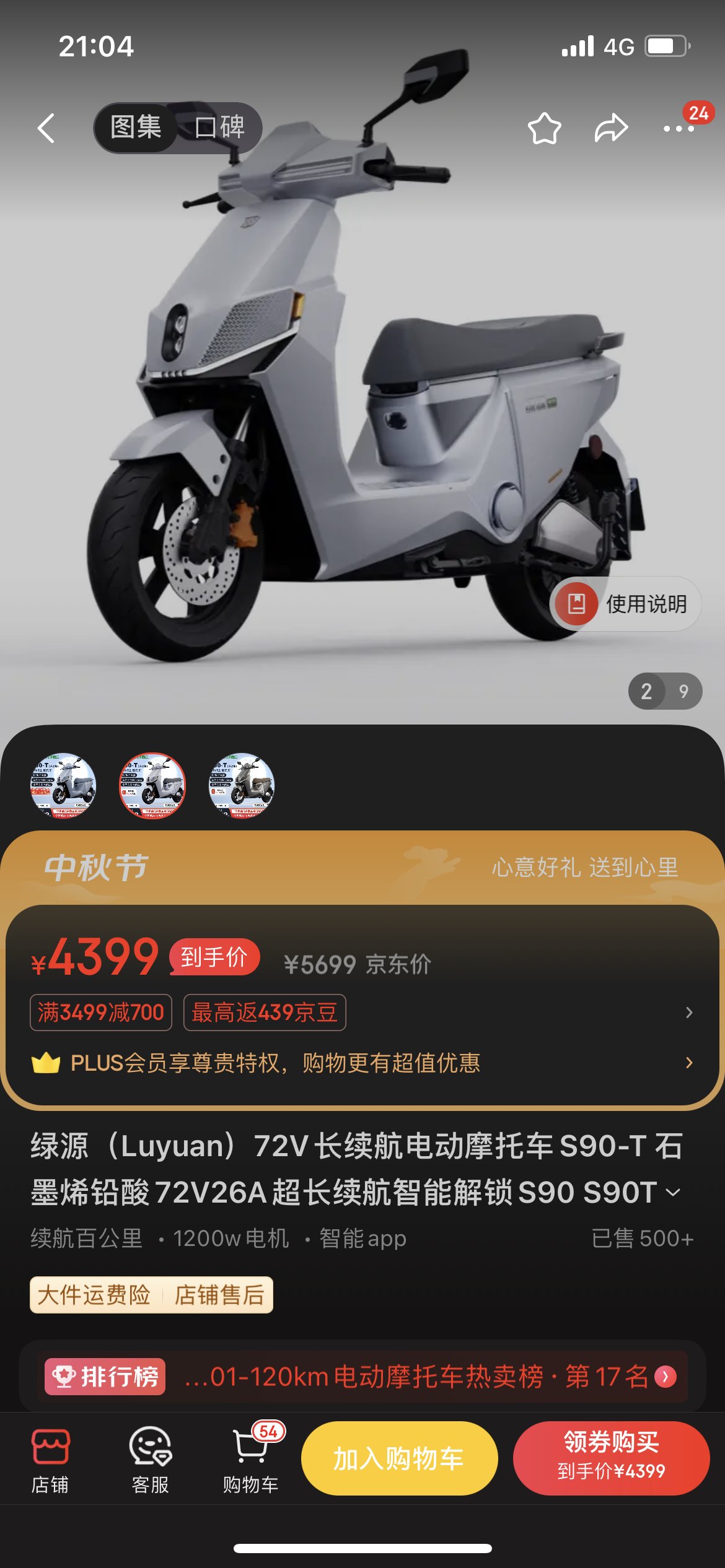Screen dimensions: 725x1568
Task: Open the 使用说明 usage guide
Action: [x=626, y=604]
